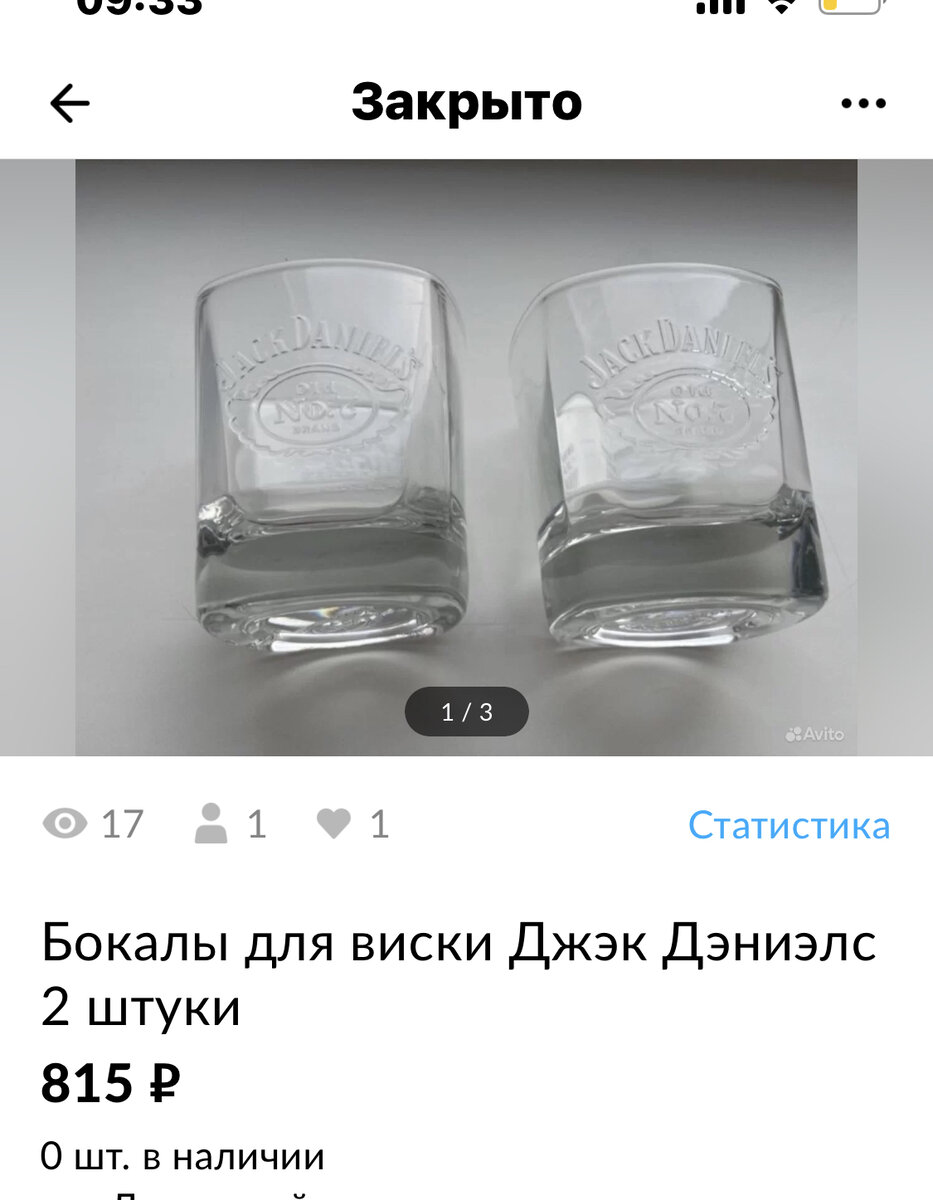The width and height of the screenshot is (933, 1200).
Task: Tap the Закрыто header title
Action: 466,100
